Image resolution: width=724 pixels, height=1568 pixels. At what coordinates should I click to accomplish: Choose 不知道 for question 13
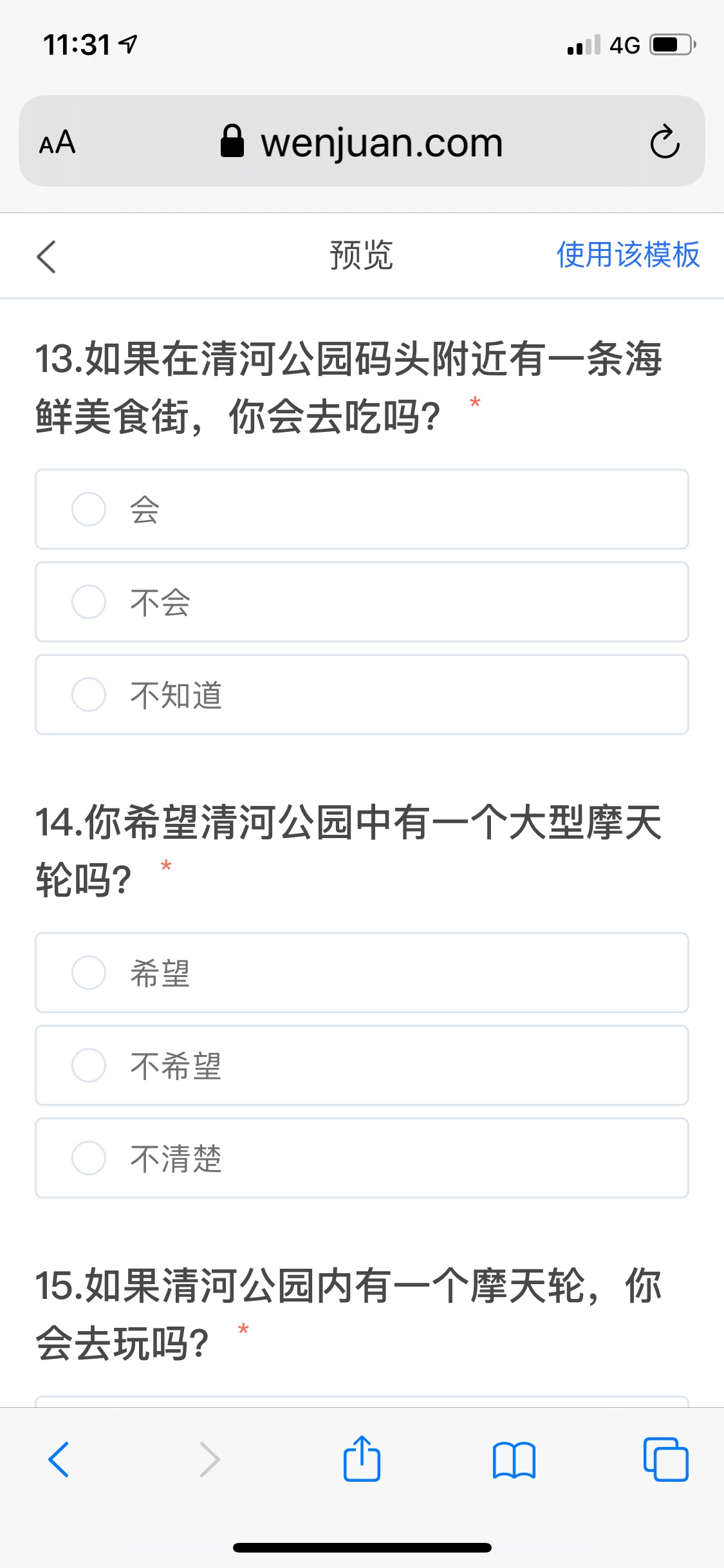[362, 695]
